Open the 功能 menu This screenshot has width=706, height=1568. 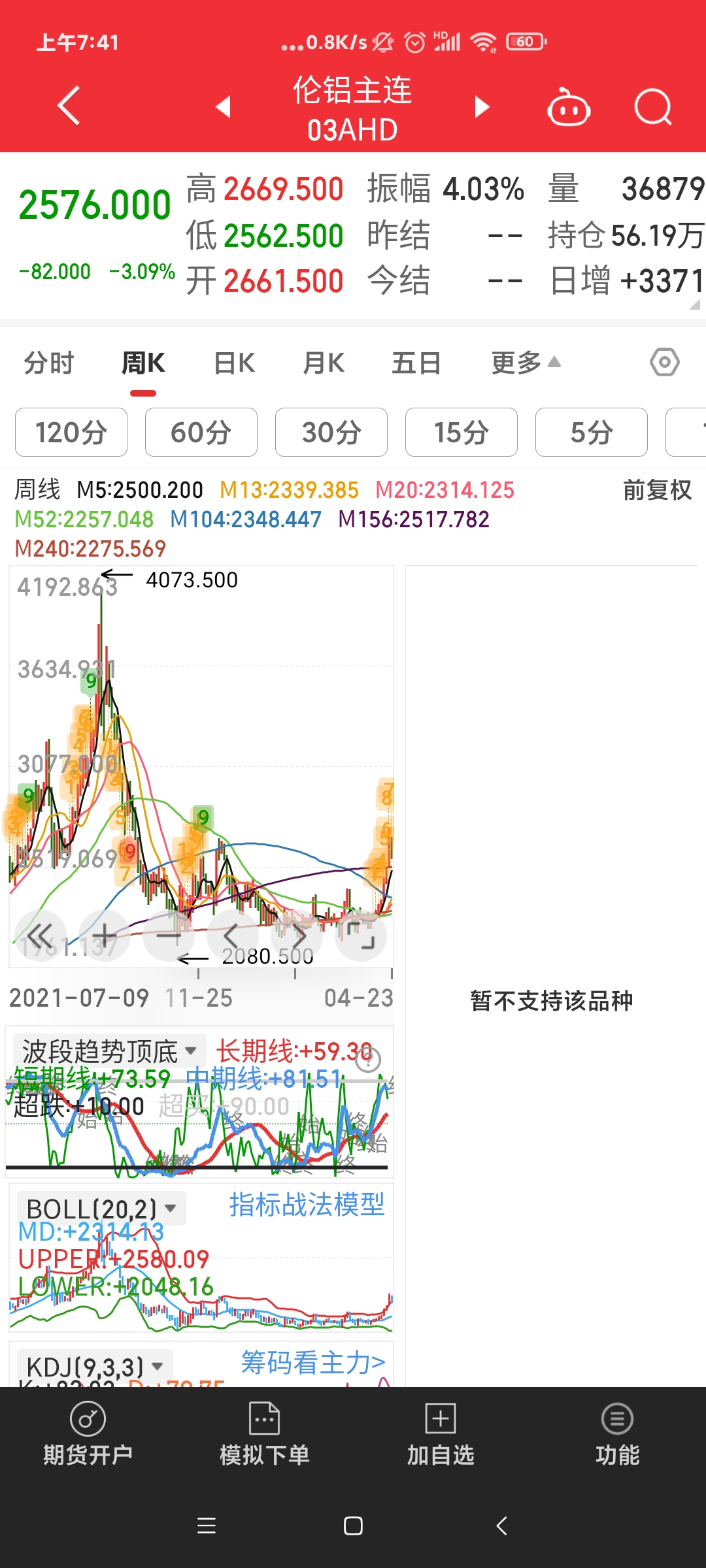pyautogui.click(x=617, y=1434)
